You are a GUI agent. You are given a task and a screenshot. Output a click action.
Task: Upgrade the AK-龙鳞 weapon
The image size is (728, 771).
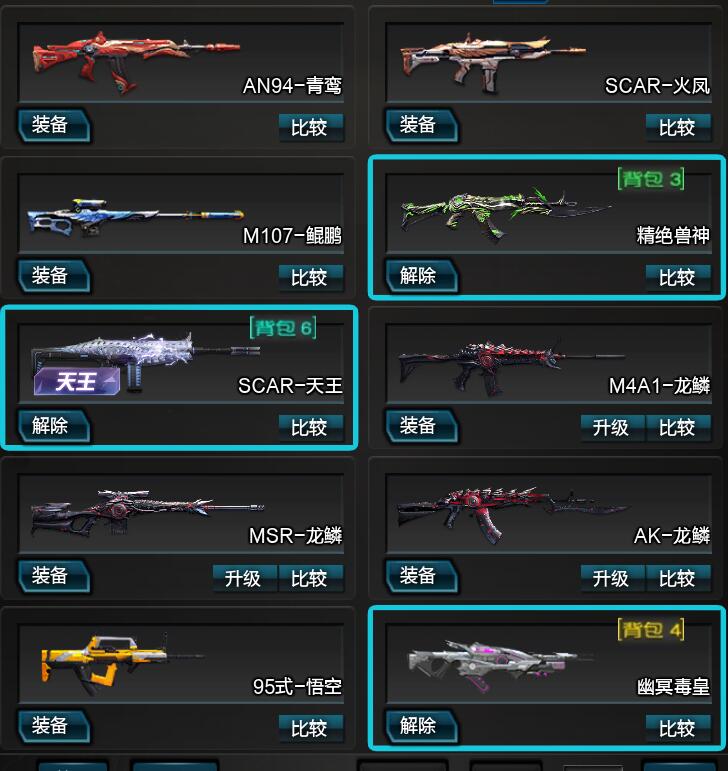pyautogui.click(x=611, y=577)
